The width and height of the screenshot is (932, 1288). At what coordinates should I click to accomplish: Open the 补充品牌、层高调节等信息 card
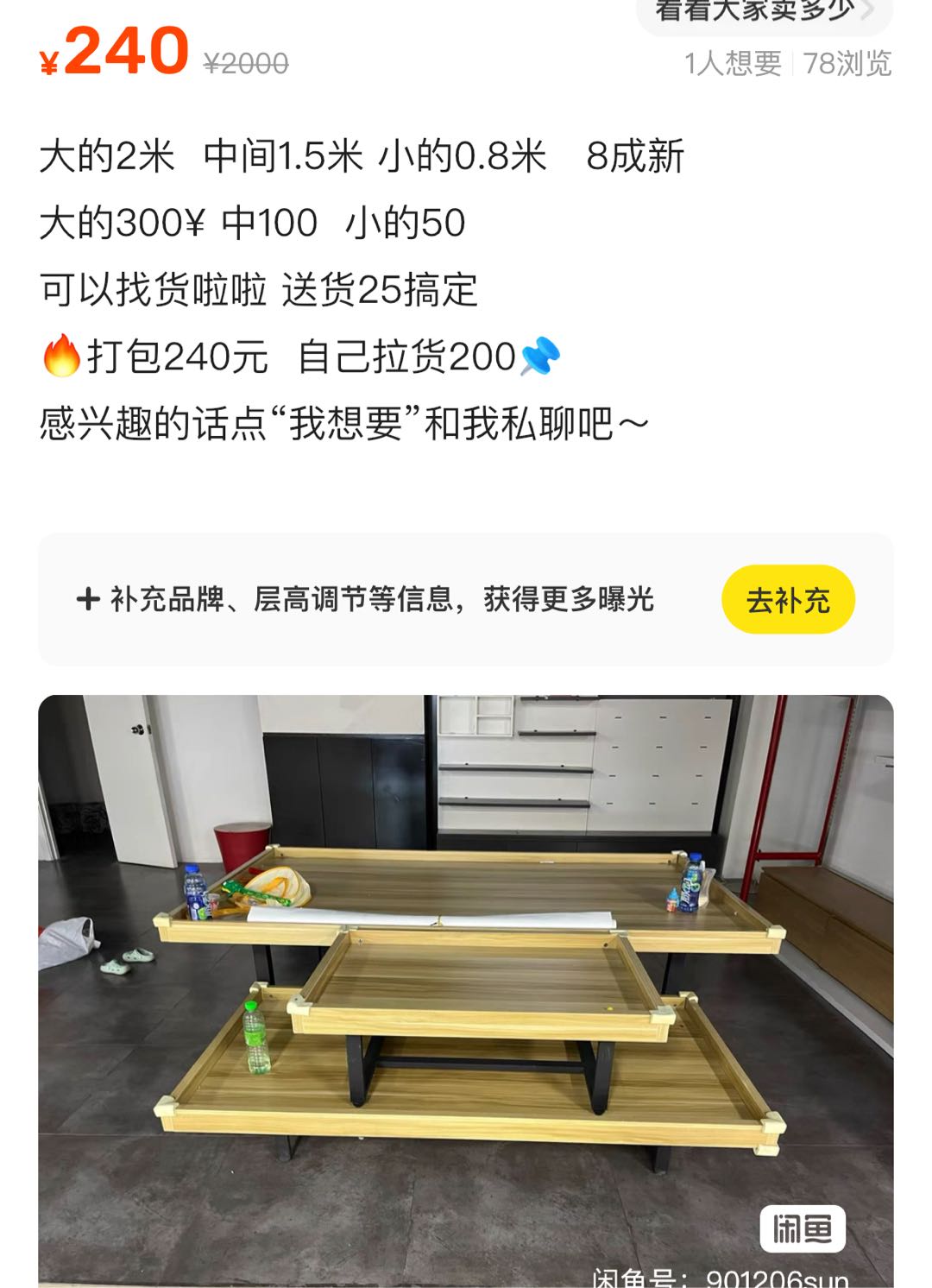[x=380, y=599]
